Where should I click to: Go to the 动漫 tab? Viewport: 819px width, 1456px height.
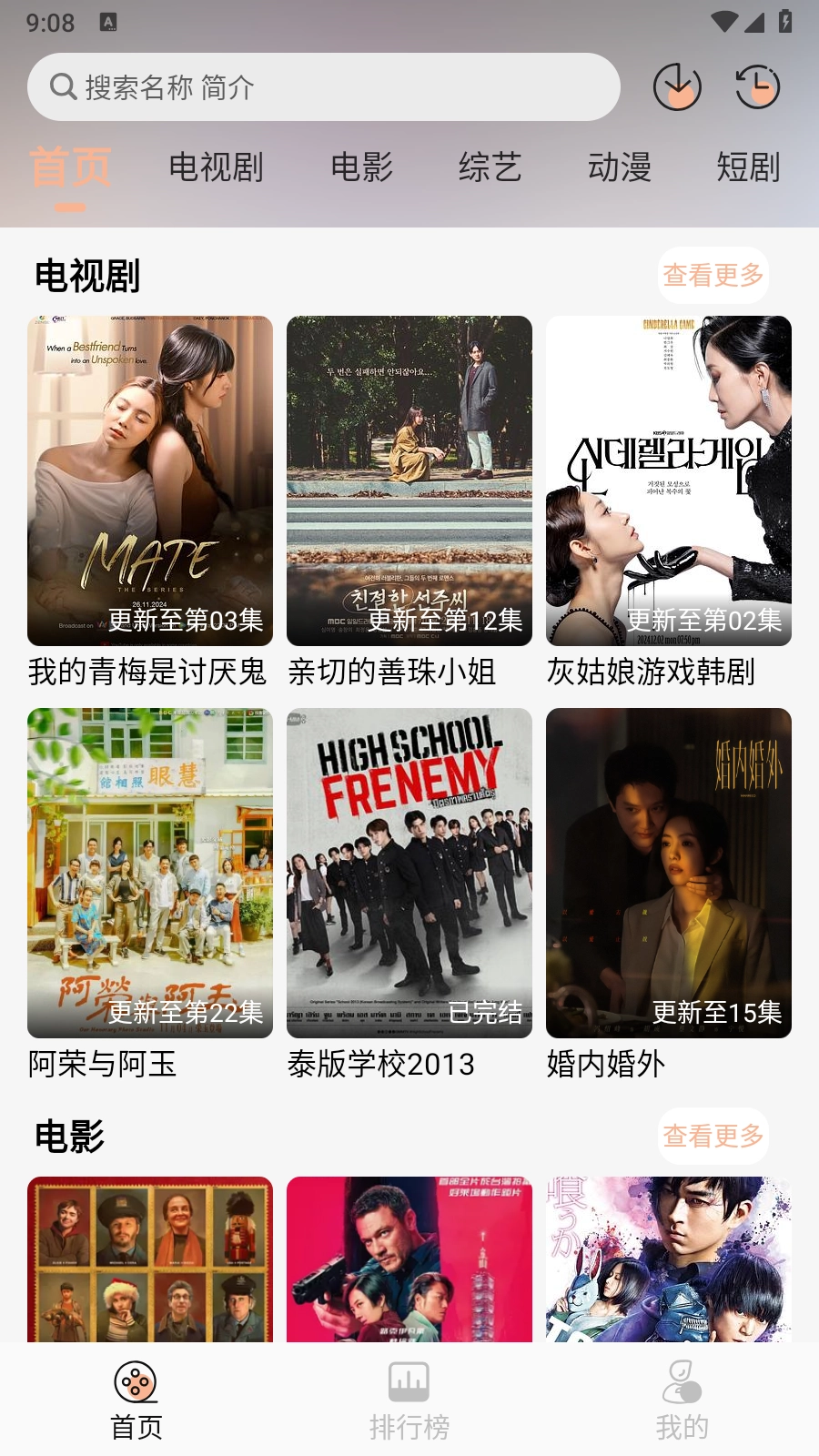click(x=619, y=167)
